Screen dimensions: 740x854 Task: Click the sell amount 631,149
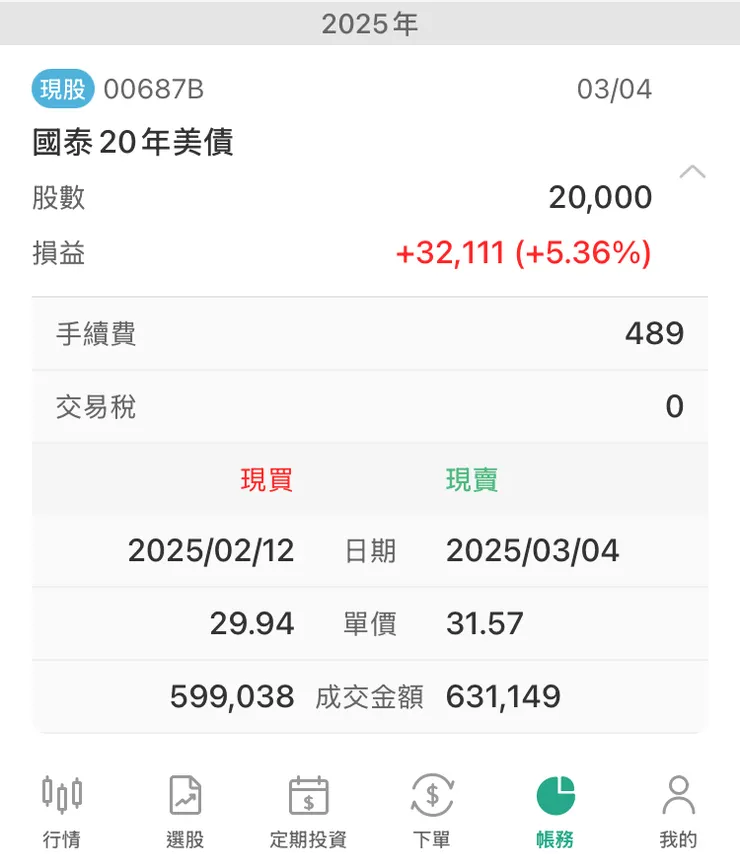[504, 696]
